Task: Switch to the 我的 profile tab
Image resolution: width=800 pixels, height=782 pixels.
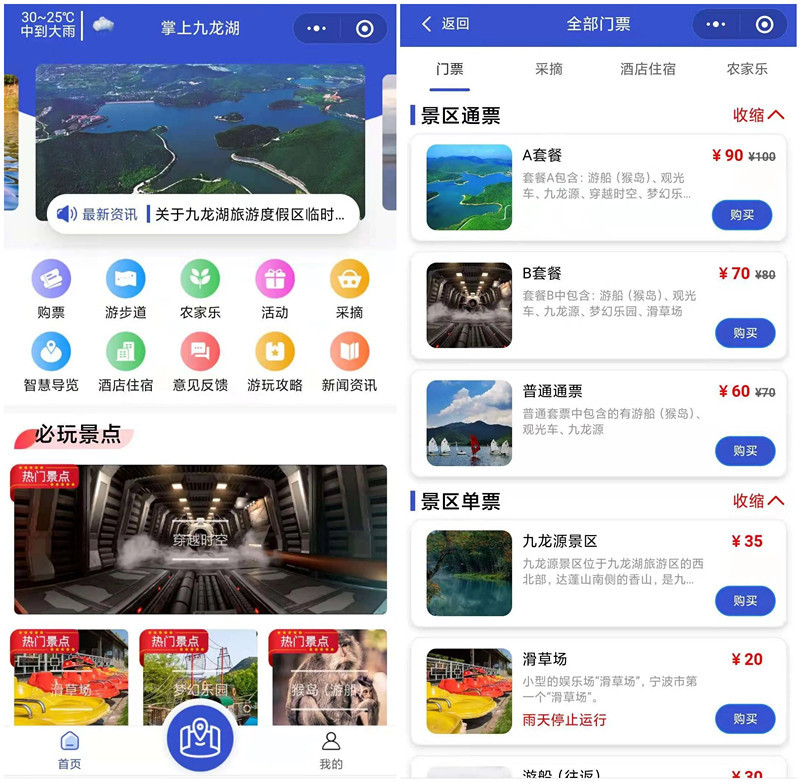Action: [x=331, y=750]
